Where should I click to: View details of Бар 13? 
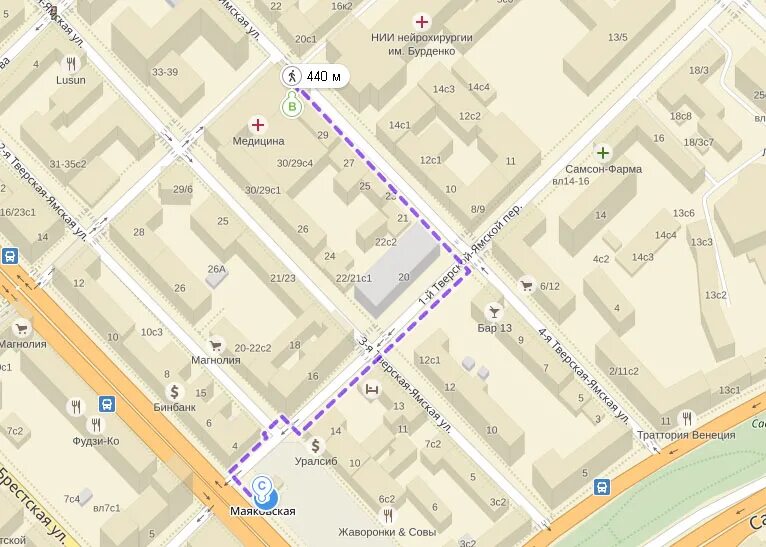(x=493, y=311)
